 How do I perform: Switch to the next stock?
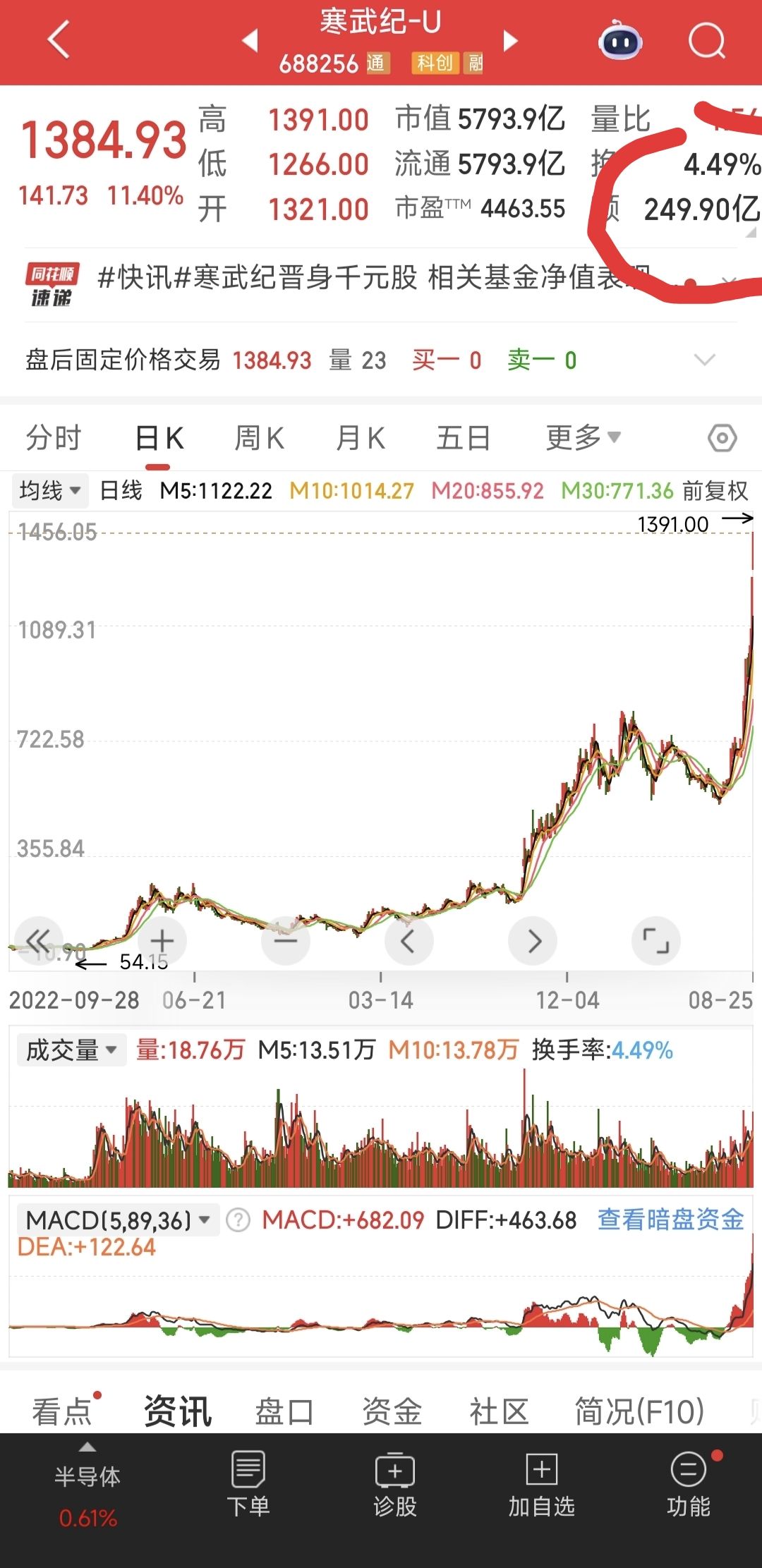click(510, 41)
